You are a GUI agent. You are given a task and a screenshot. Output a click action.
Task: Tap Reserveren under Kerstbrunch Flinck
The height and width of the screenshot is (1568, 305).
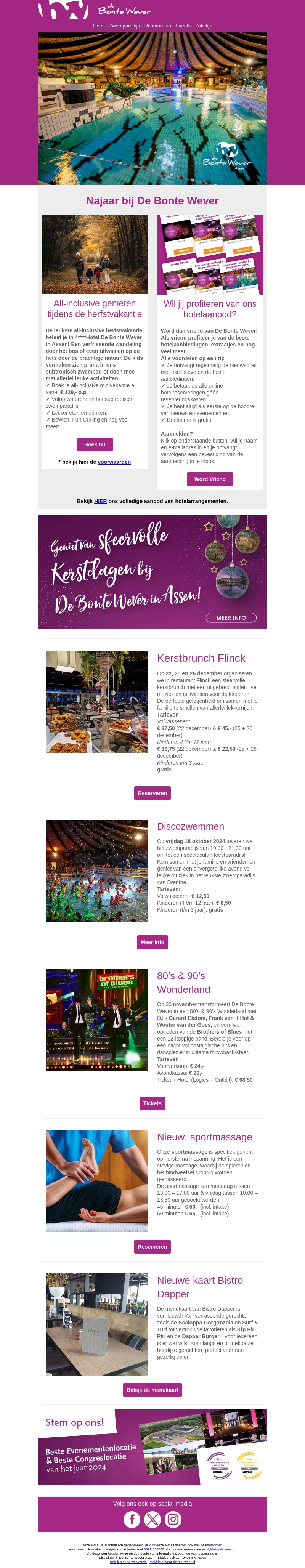pyautogui.click(x=152, y=793)
